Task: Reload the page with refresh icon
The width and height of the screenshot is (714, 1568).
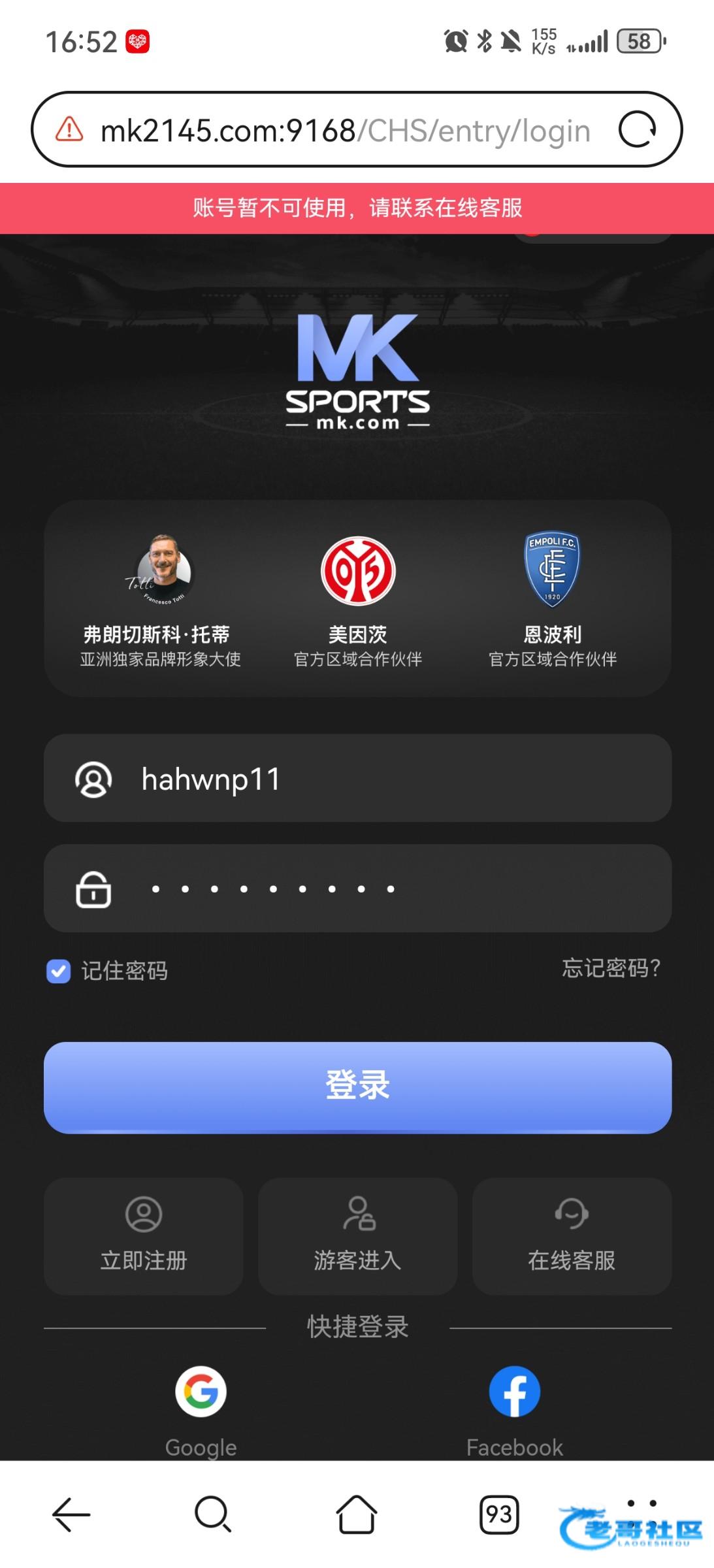Action: click(x=637, y=129)
